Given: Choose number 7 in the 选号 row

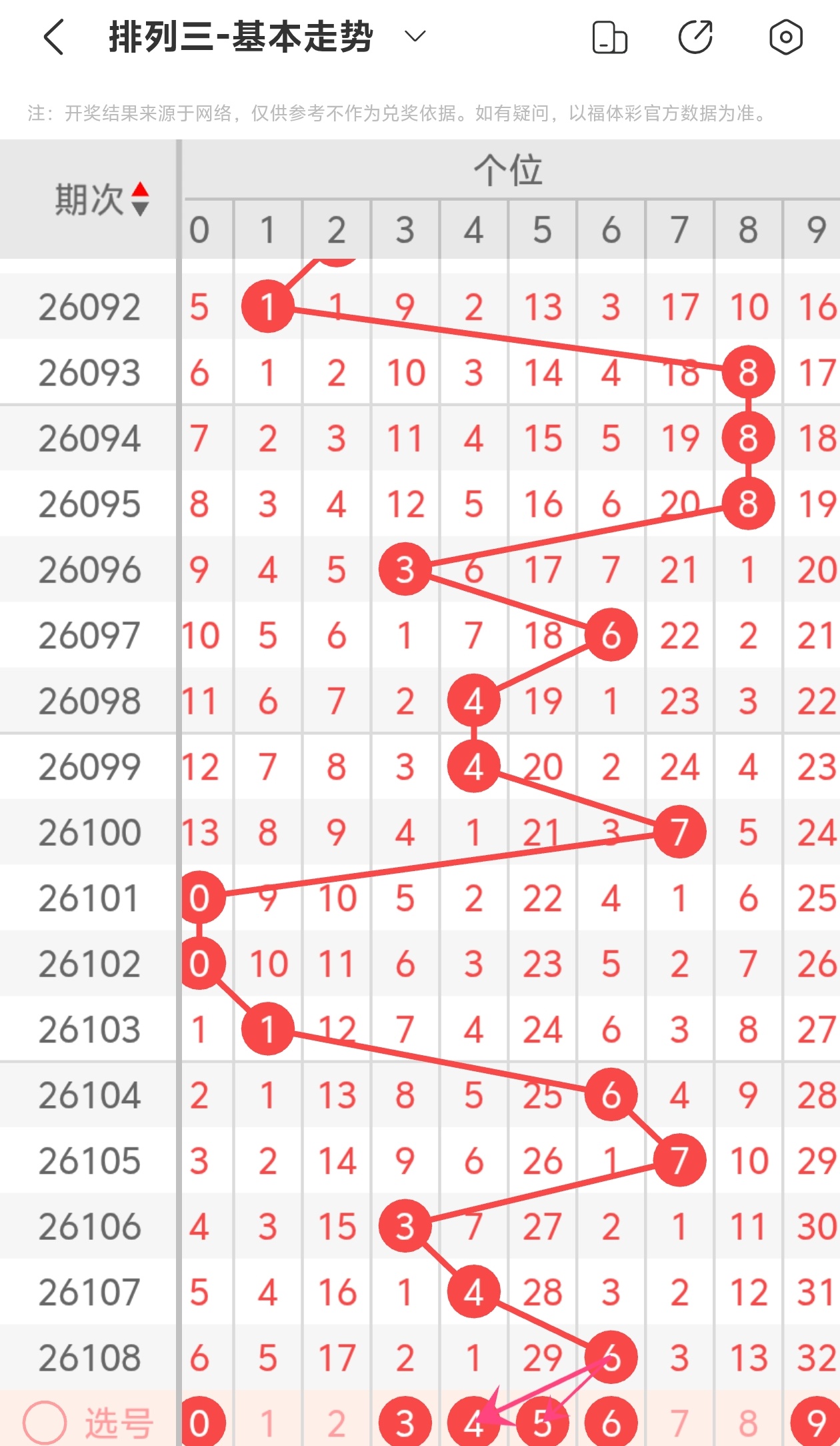Looking at the screenshot, I should pyautogui.click(x=679, y=1423).
